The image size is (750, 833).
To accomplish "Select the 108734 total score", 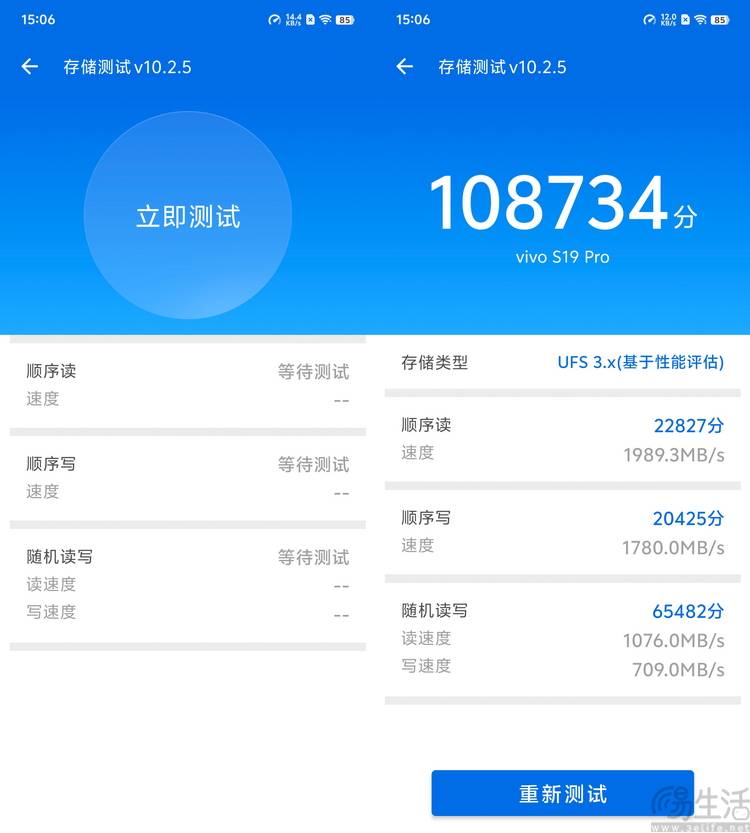I will [x=560, y=203].
